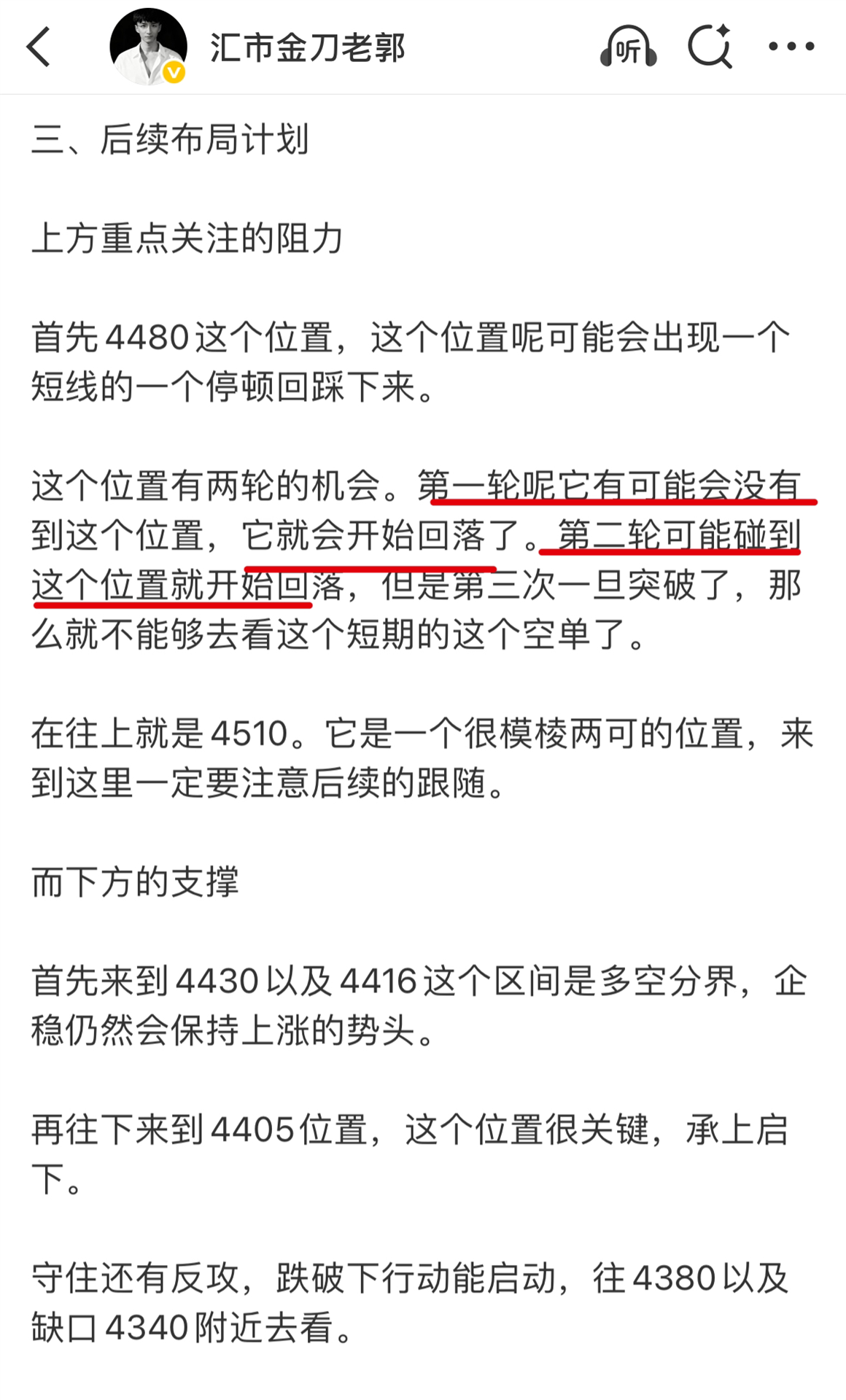Tap the author name 汇市金刀老郭

[x=307, y=47]
